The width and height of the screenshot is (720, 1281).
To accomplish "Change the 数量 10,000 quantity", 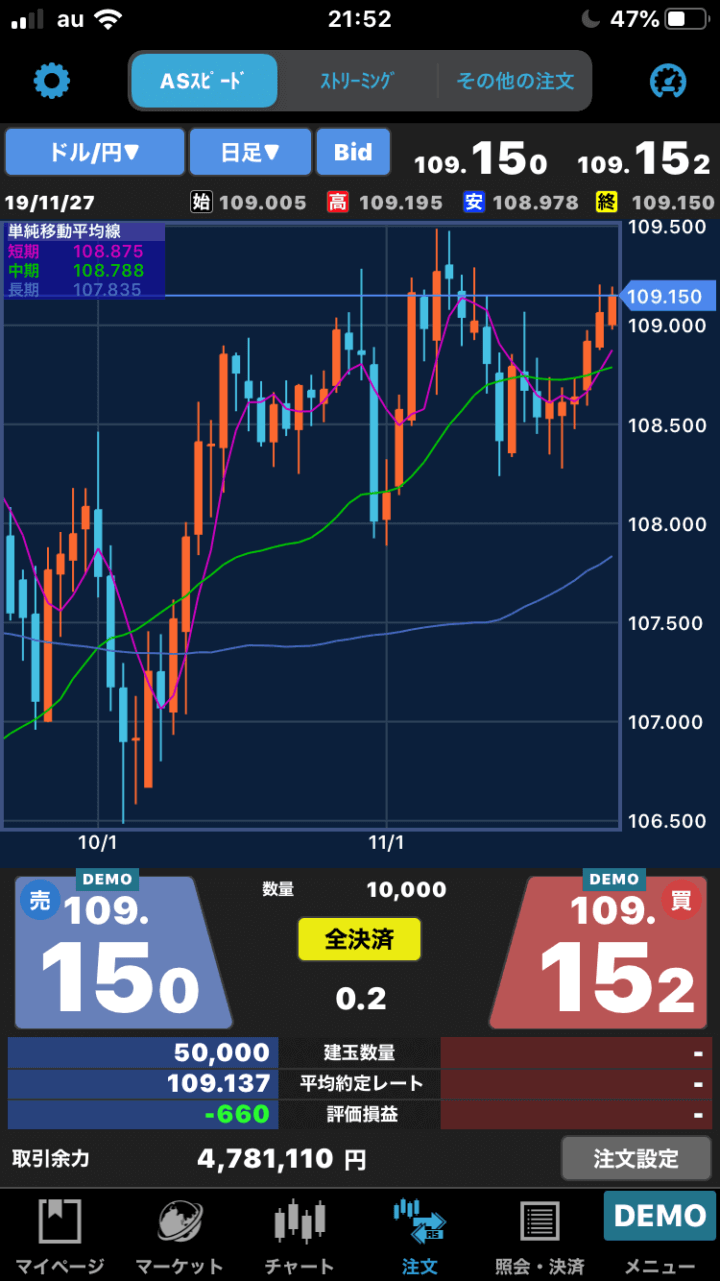I will coord(406,889).
